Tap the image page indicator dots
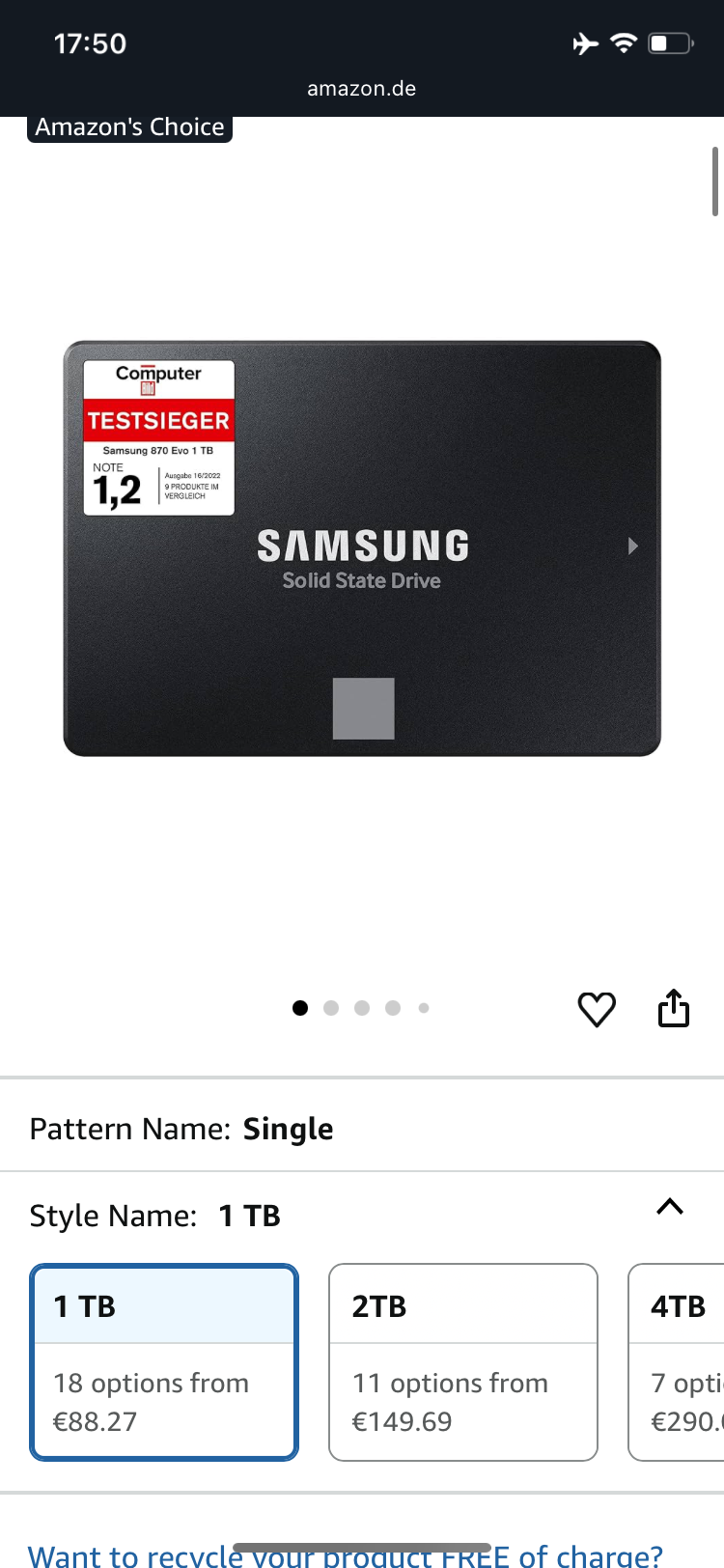Viewport: 724px width, 1568px height. pos(361,1008)
